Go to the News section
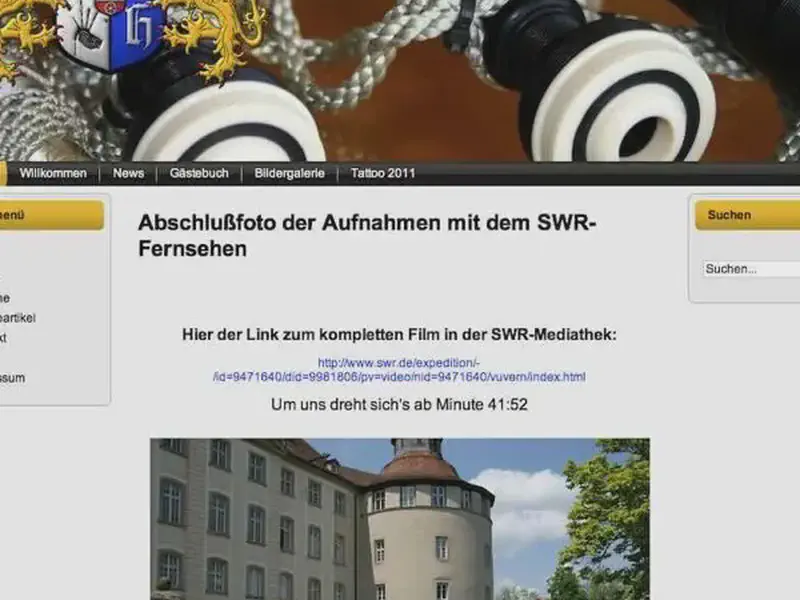 [x=128, y=174]
